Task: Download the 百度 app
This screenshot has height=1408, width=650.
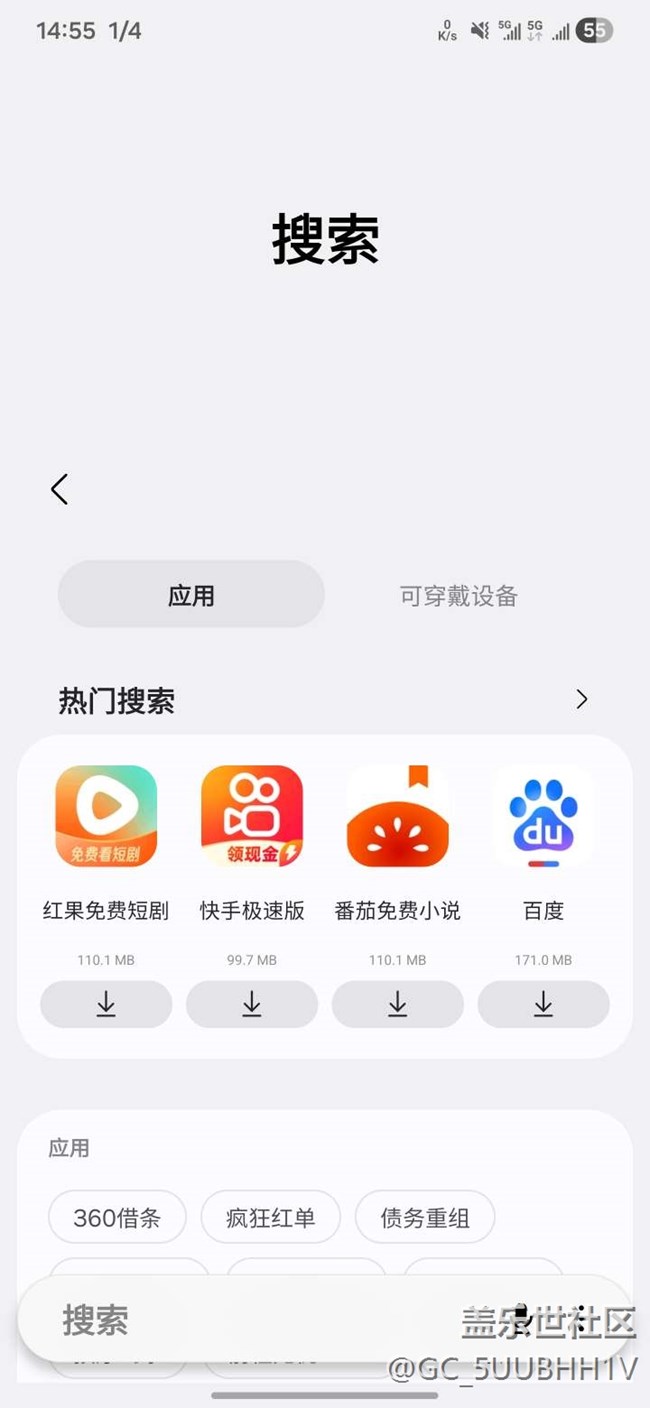Action: [x=543, y=1004]
